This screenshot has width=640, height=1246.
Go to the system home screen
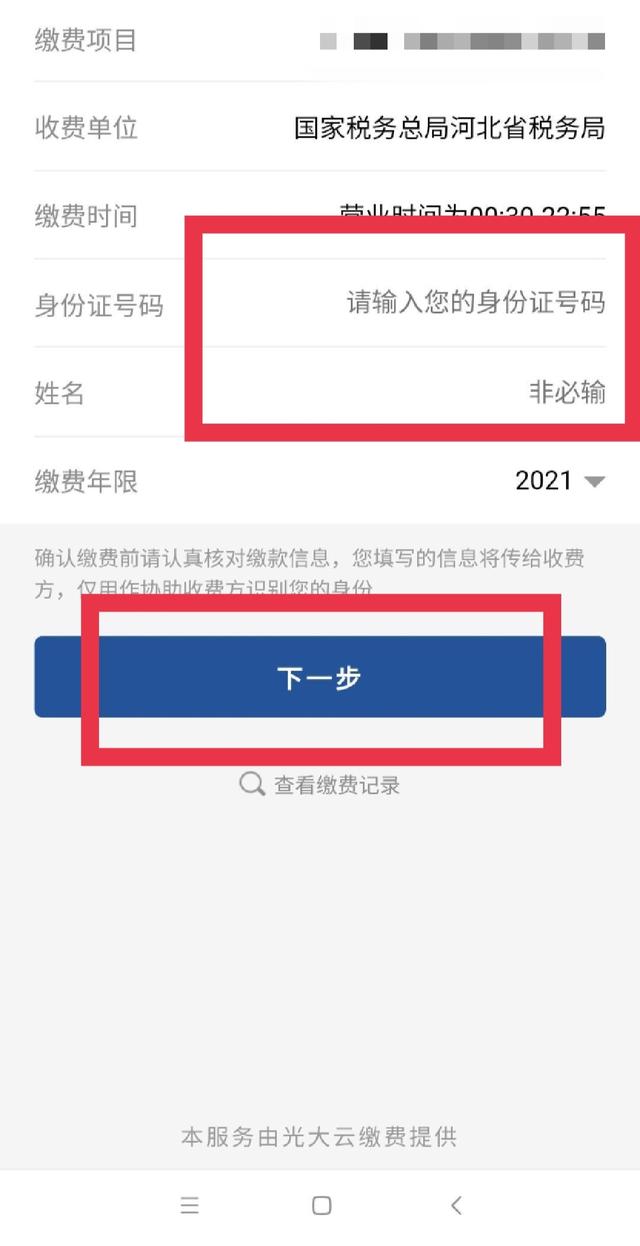321,1205
